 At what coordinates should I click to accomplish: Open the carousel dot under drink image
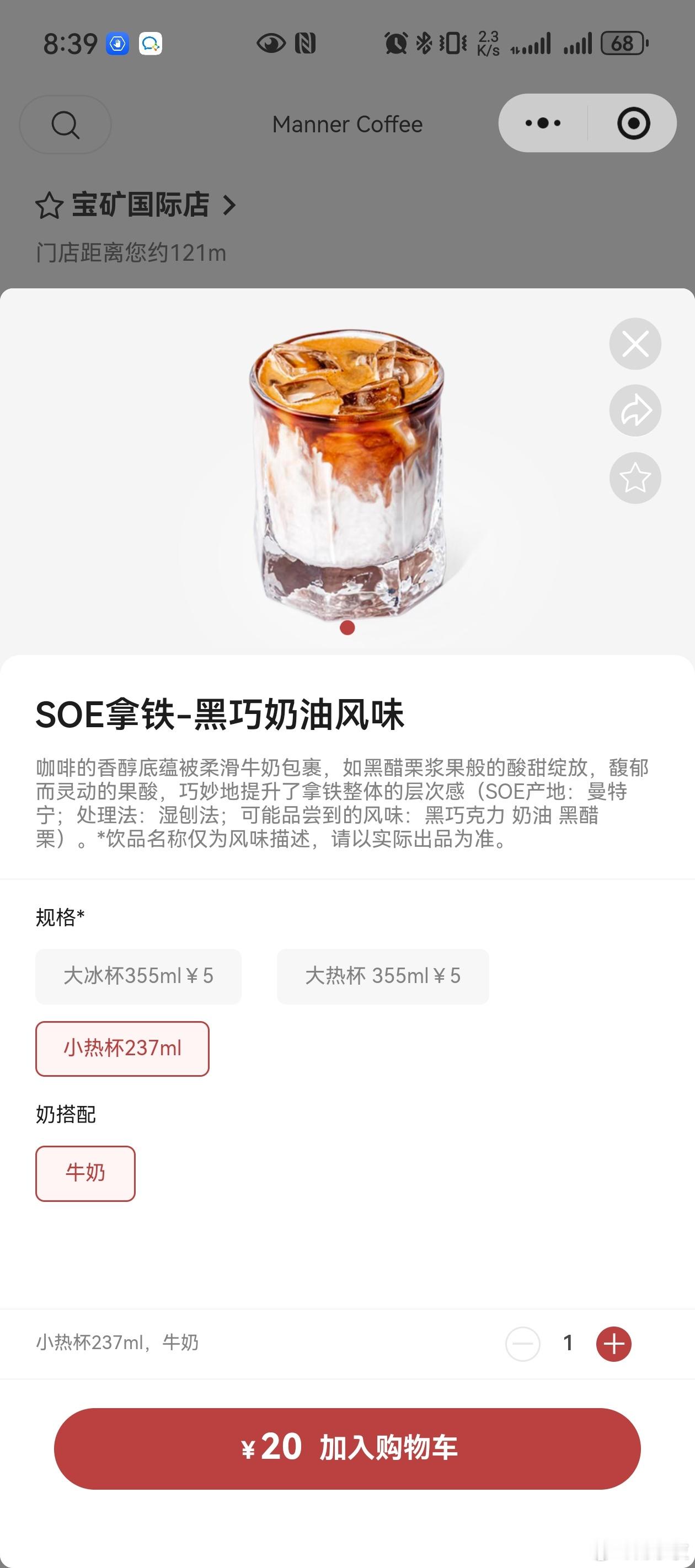(x=347, y=627)
